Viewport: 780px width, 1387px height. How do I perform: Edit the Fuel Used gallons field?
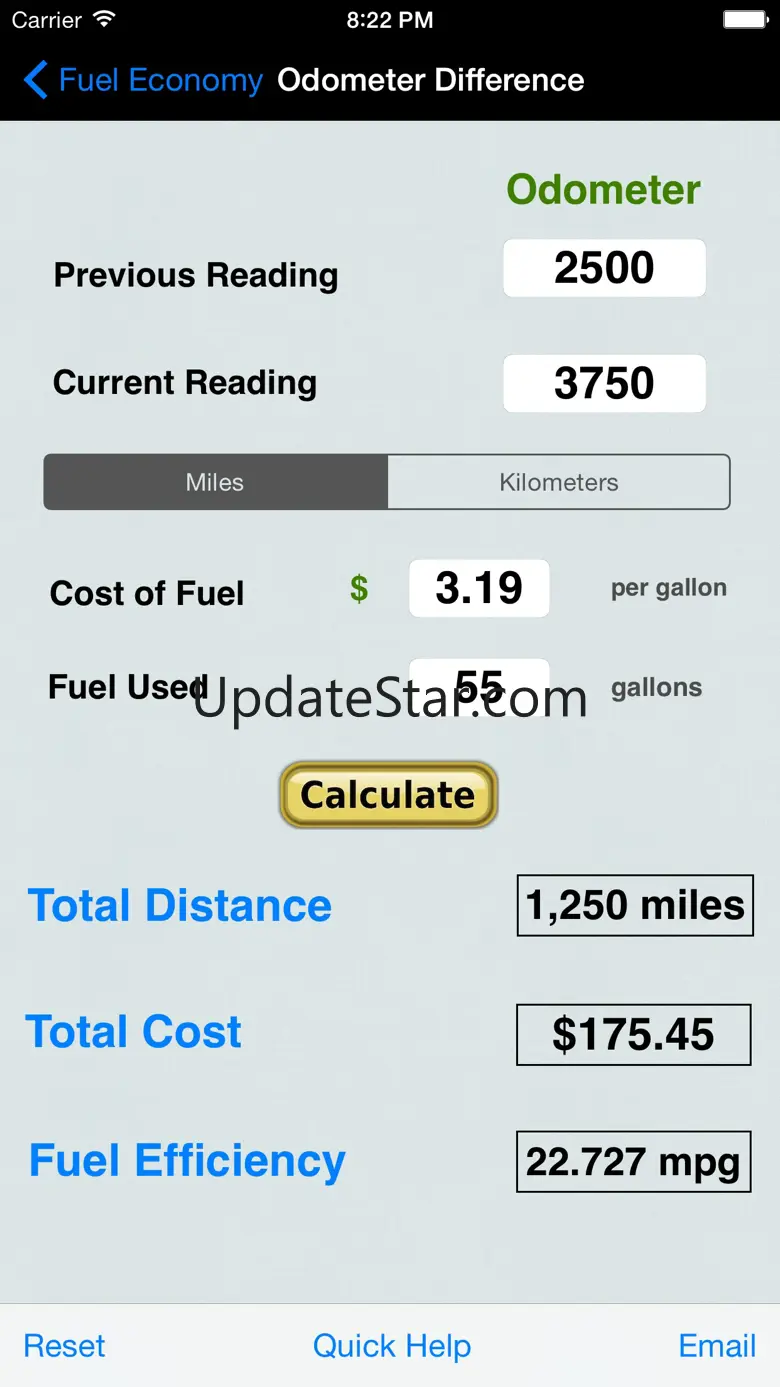(x=479, y=686)
